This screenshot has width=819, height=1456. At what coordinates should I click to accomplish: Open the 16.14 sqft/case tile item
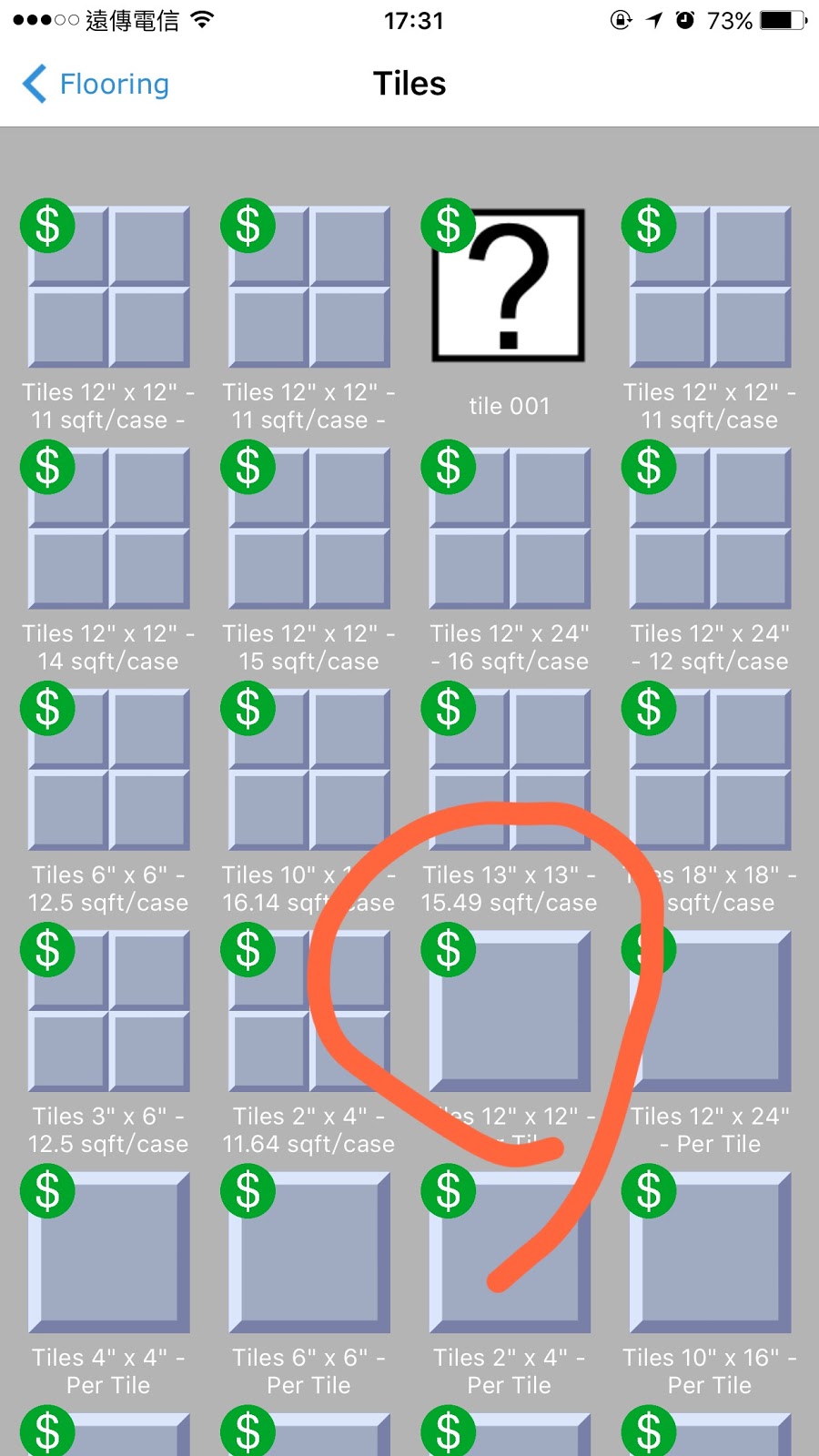coord(309,769)
